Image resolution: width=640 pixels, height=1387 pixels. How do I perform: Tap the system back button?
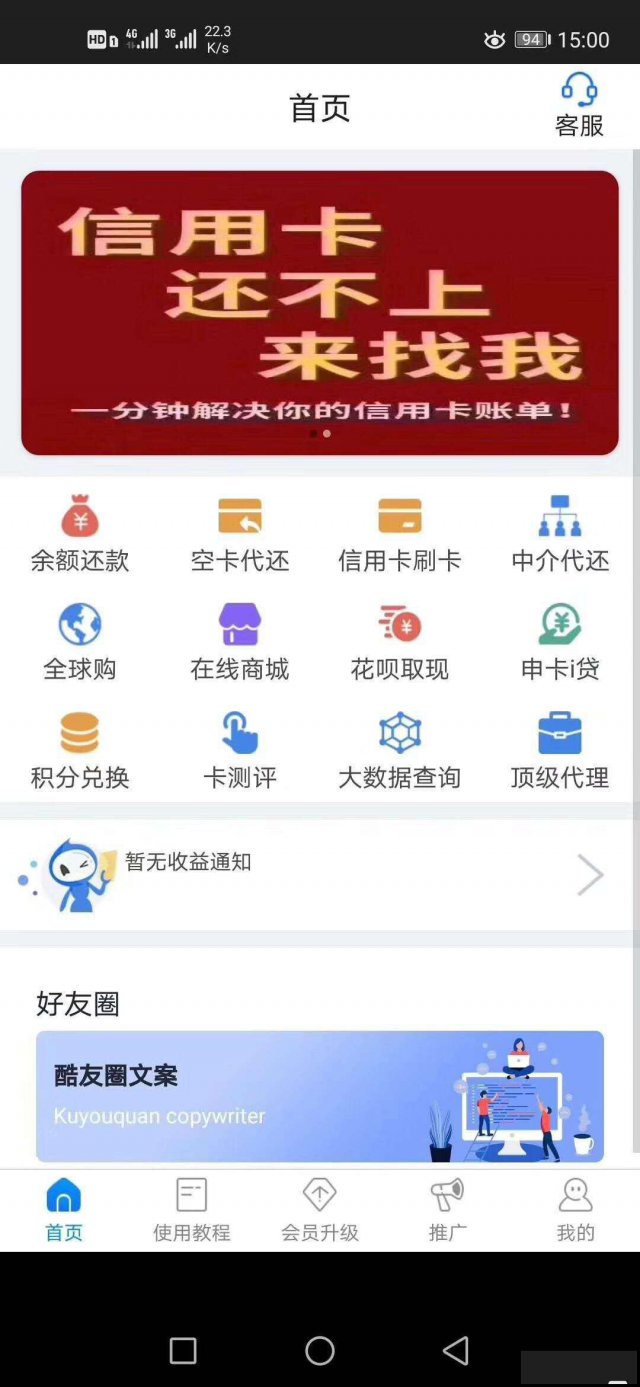[456, 1351]
